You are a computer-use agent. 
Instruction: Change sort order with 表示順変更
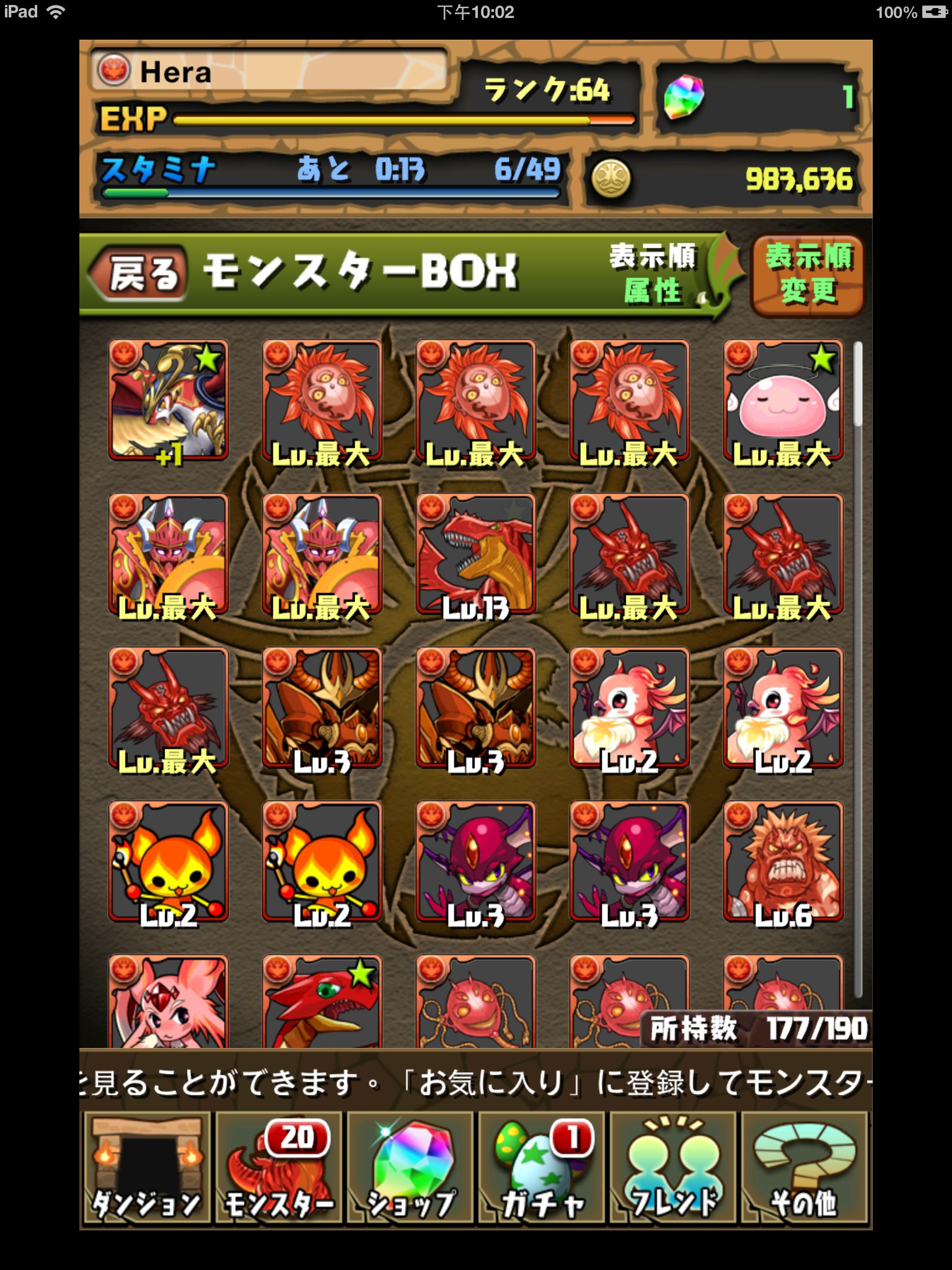click(808, 275)
